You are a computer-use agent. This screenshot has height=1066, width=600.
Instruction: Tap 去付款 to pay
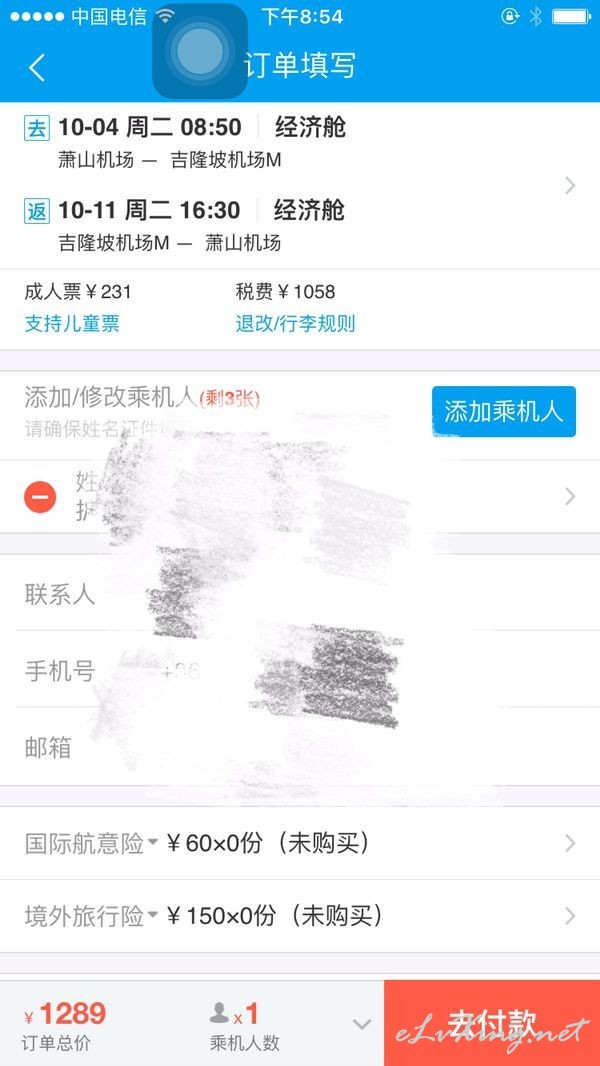pyautogui.click(x=492, y=1023)
